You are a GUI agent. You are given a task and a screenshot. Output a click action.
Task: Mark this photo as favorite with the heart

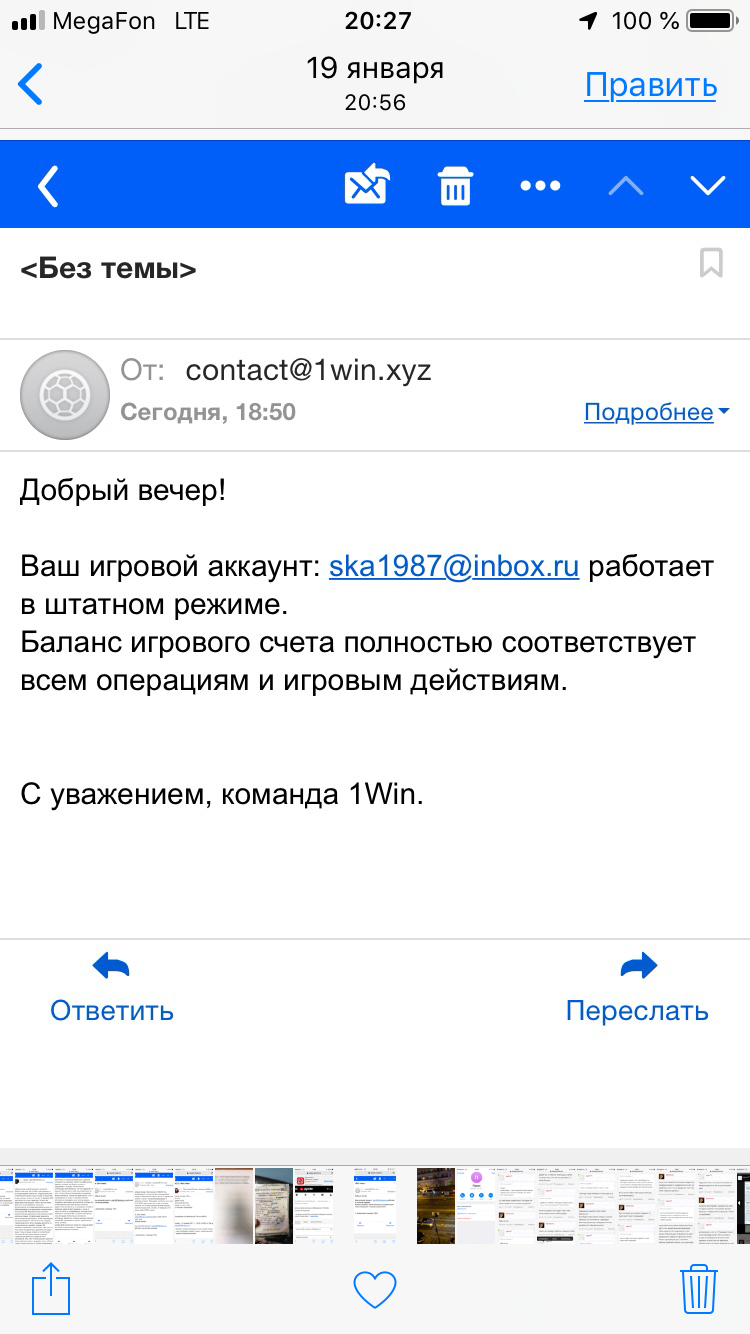point(376,1290)
